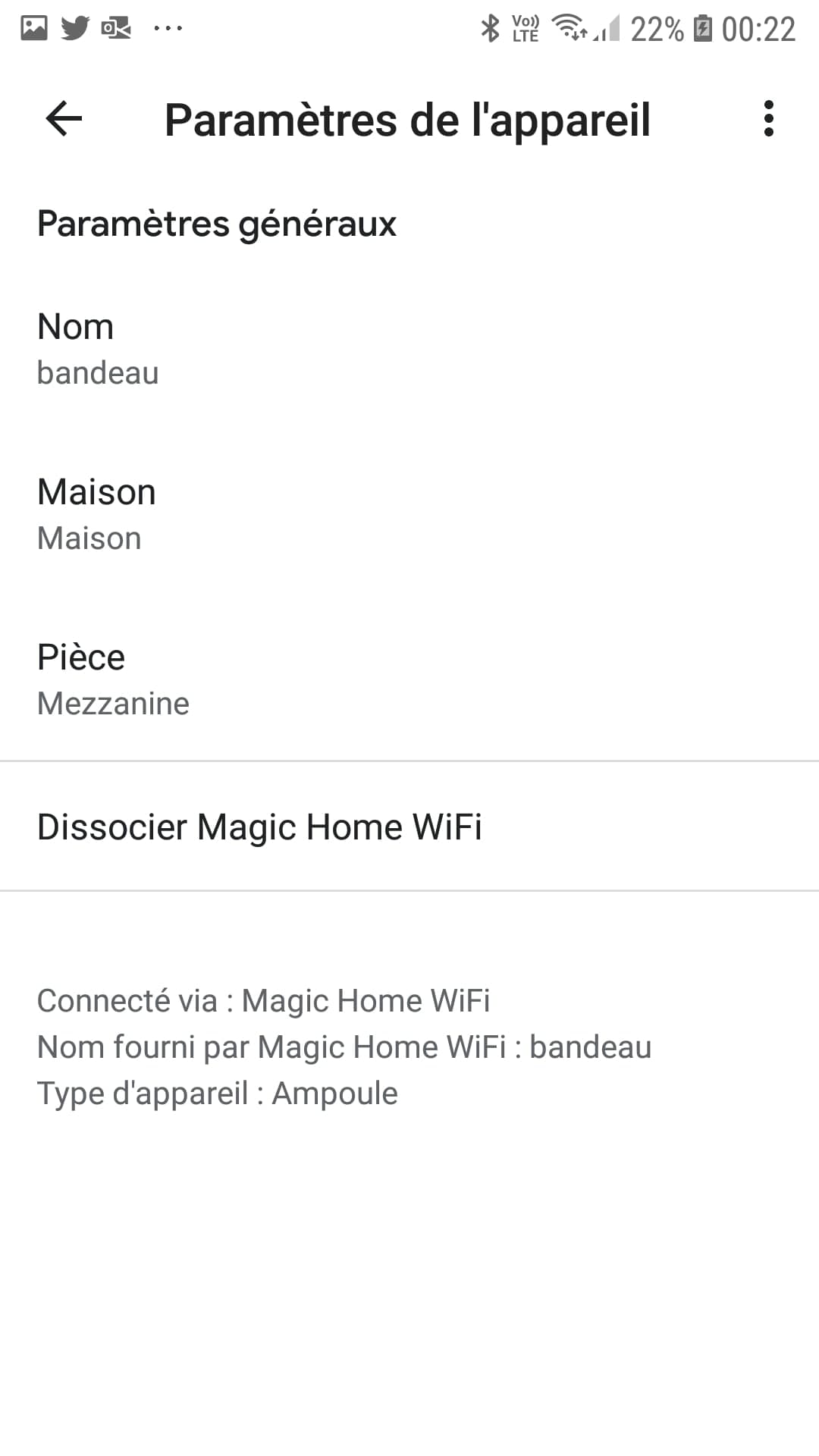Open the Maison home setting
819x1456 pixels.
[409, 515]
